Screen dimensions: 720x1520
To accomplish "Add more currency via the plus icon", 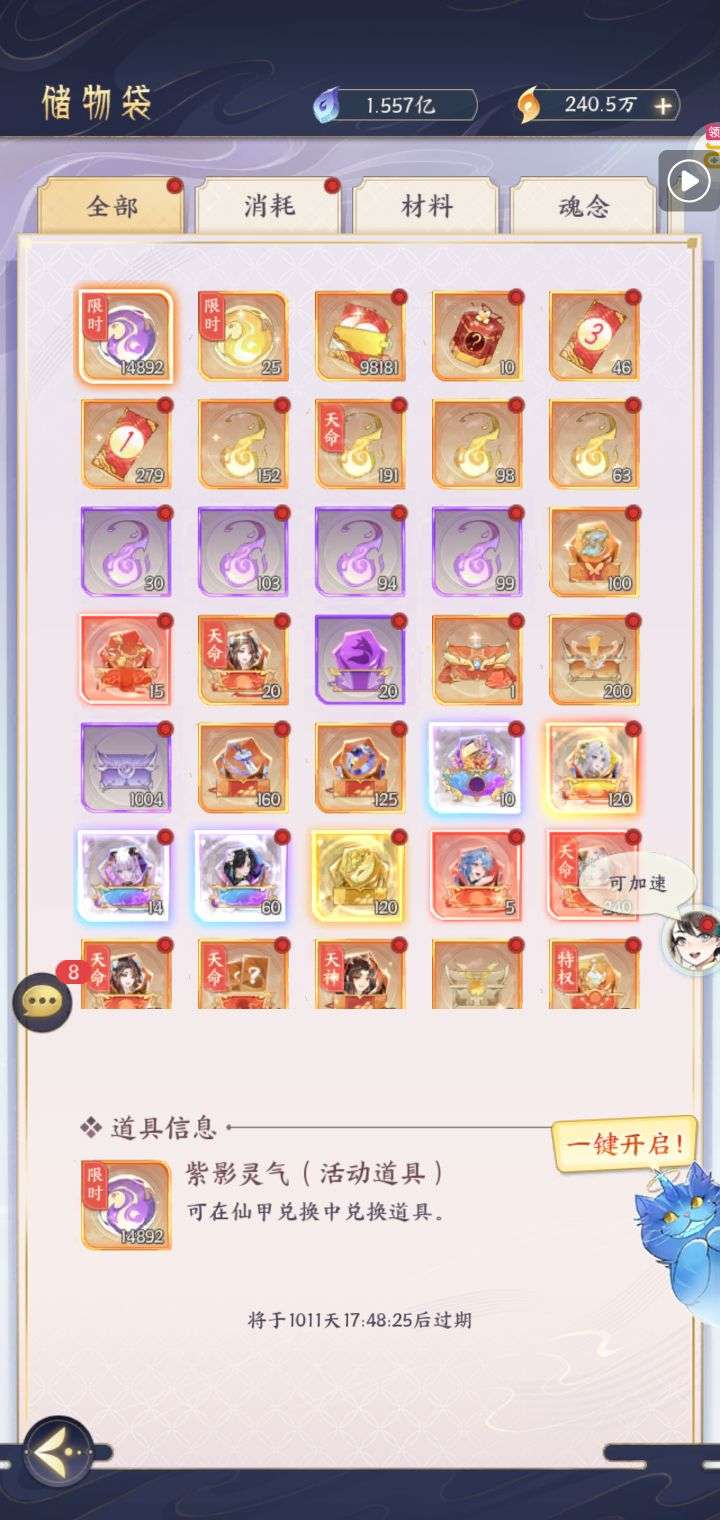I will coord(663,105).
